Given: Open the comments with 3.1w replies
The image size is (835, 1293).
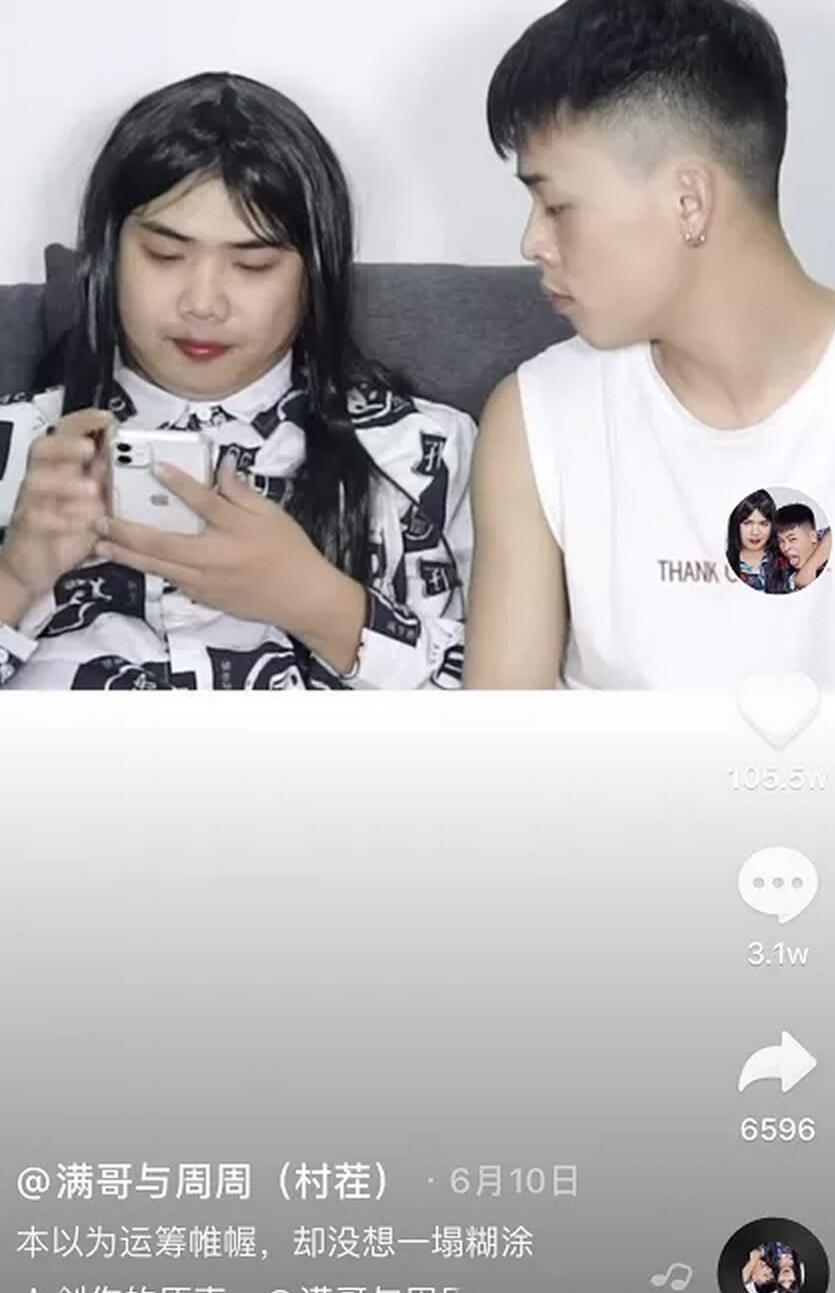Looking at the screenshot, I should click(x=777, y=884).
